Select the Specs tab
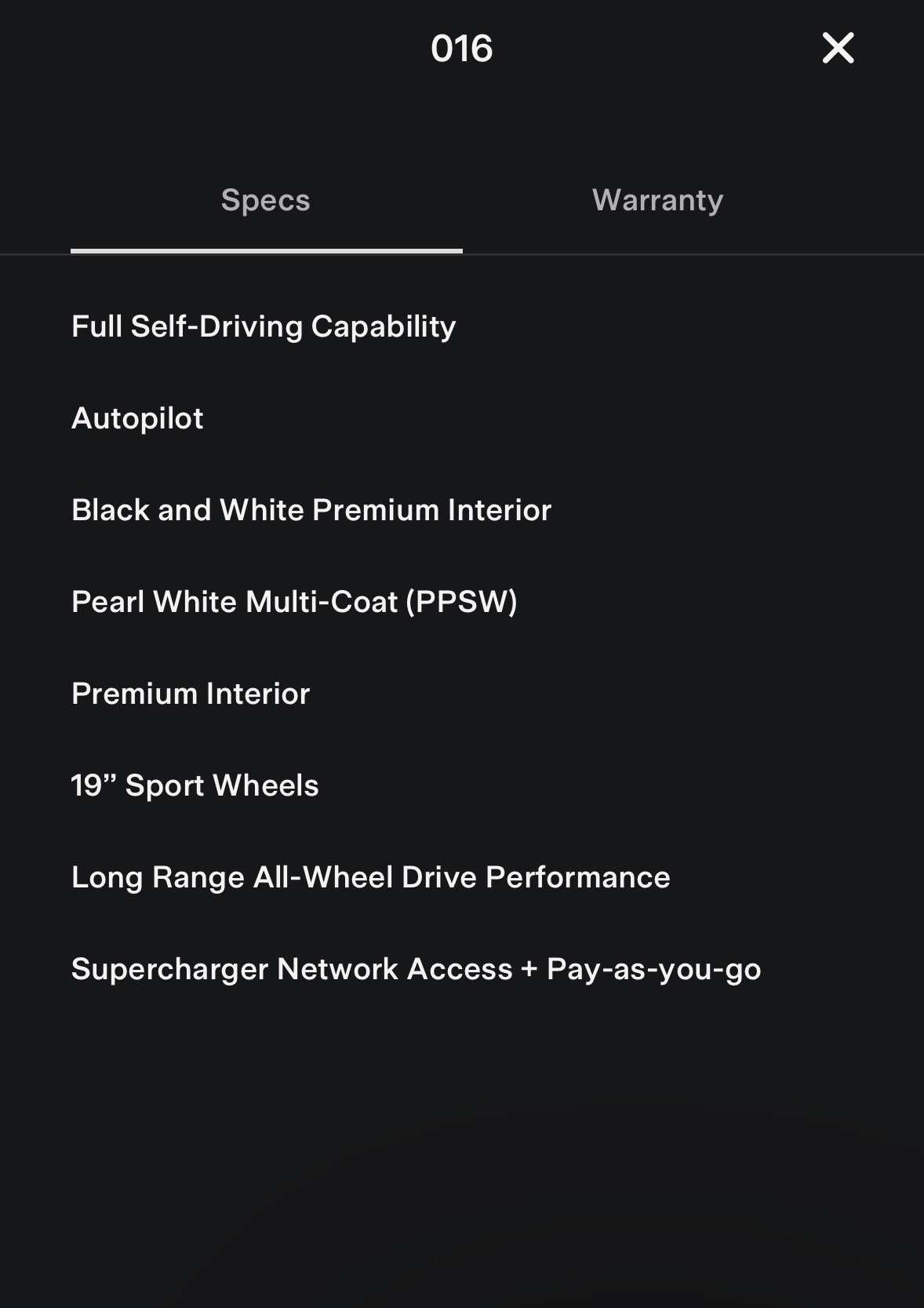This screenshot has width=924, height=1308. coord(266,201)
